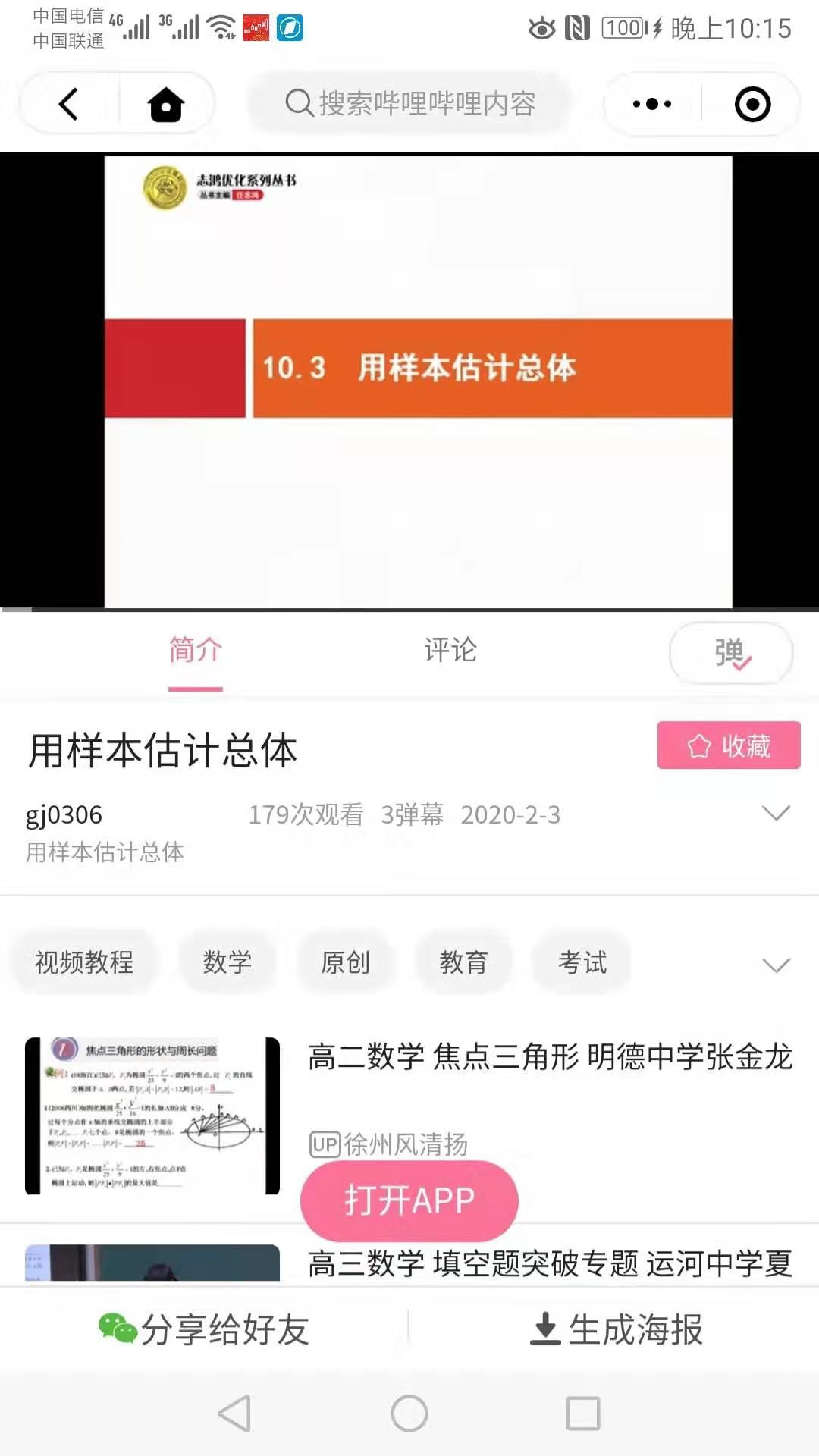This screenshot has width=819, height=1456.
Task: Expand the full tag list
Action: (x=776, y=965)
